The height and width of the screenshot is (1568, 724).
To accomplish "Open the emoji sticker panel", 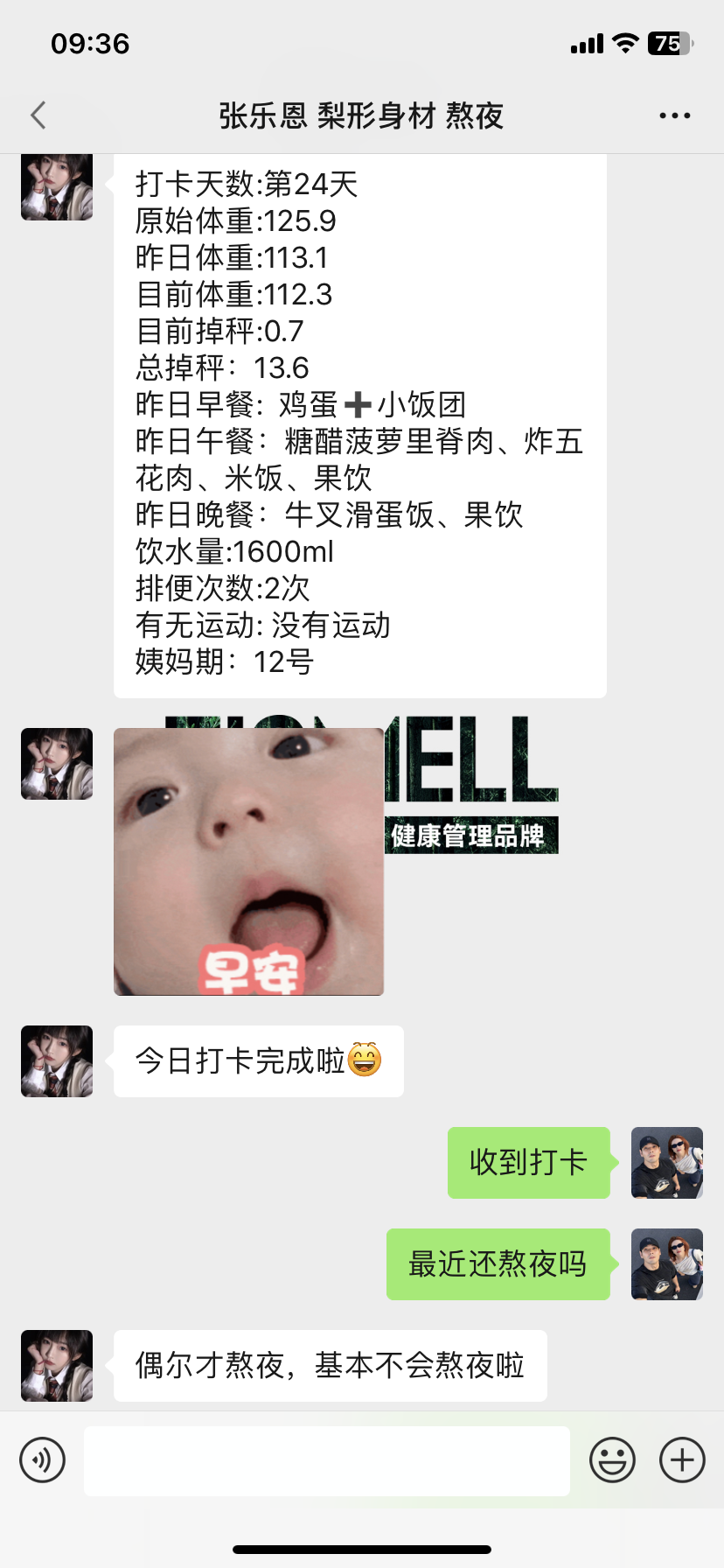I will pos(612,1460).
